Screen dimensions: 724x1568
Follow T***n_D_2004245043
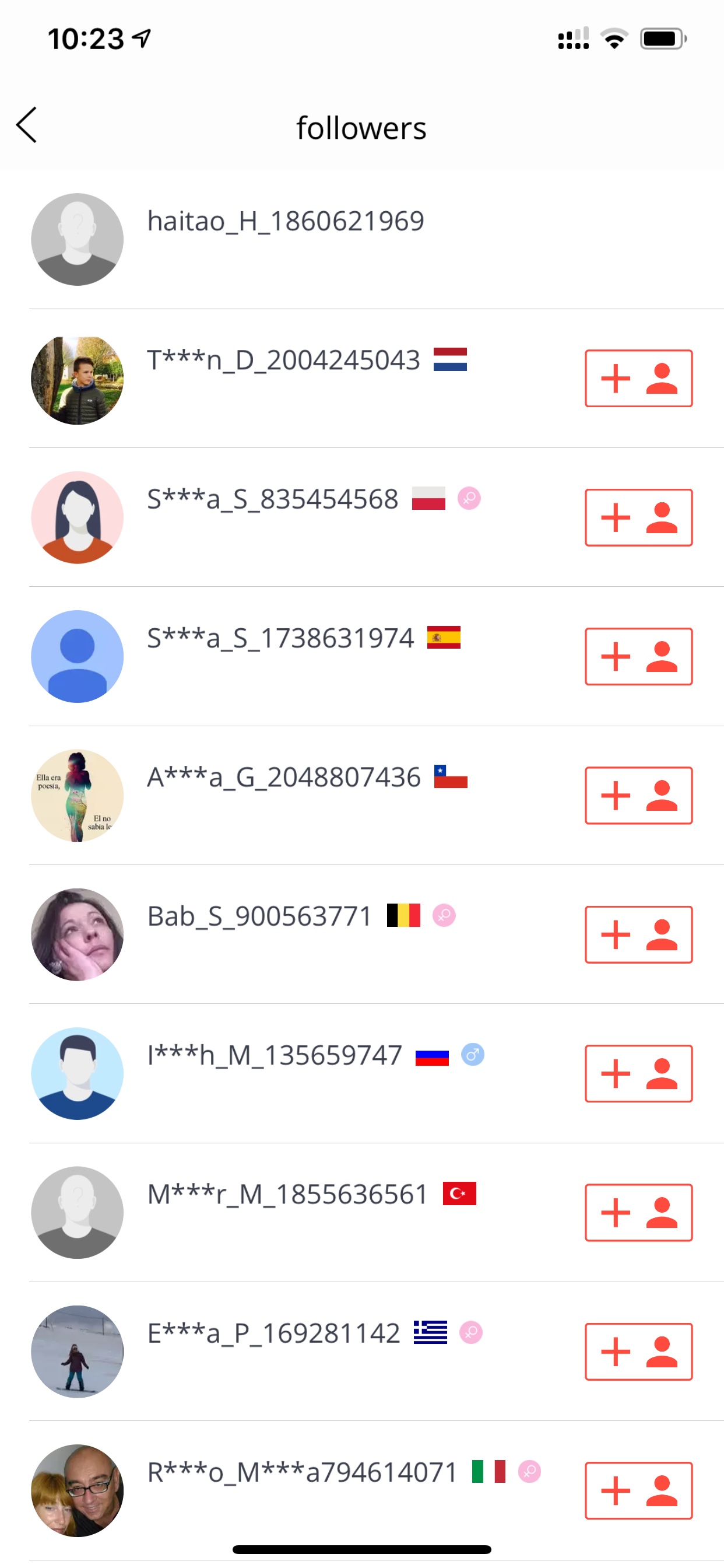click(x=638, y=378)
